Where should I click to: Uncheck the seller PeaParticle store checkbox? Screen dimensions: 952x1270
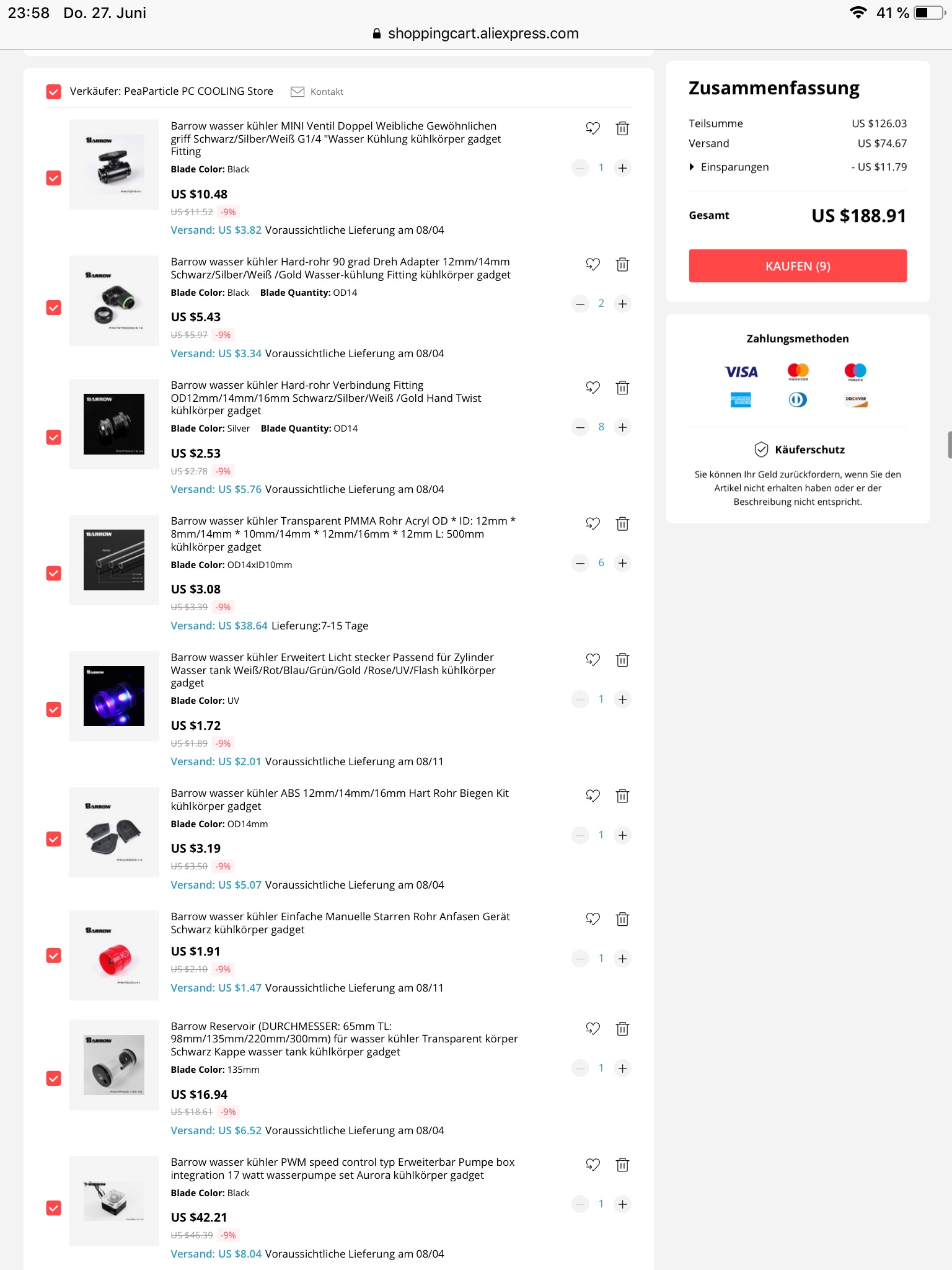point(54,92)
